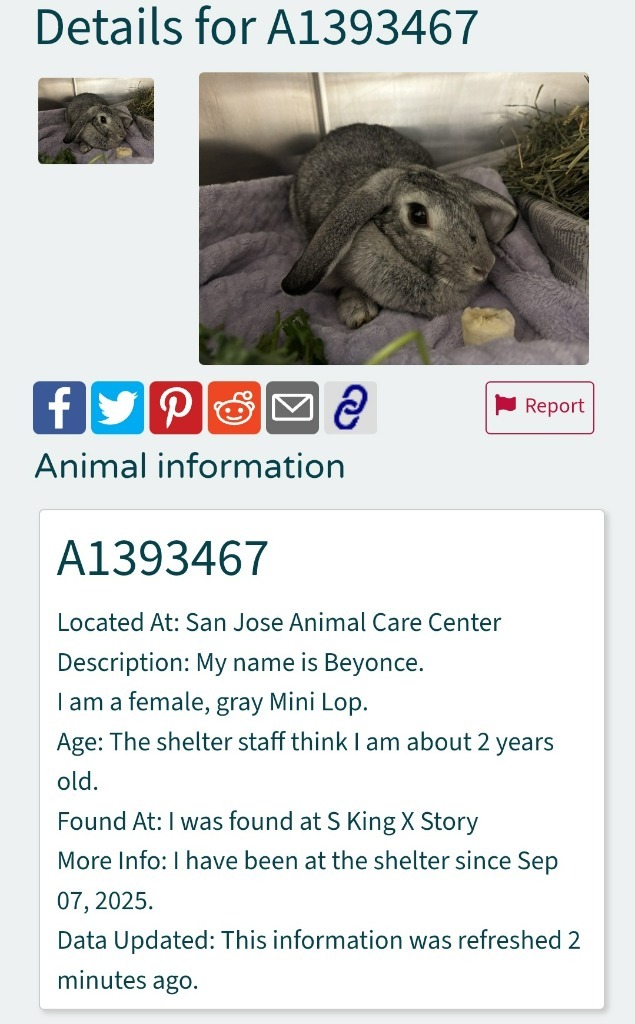Open the large rabbit photo
The height and width of the screenshot is (1024, 635).
tap(394, 218)
